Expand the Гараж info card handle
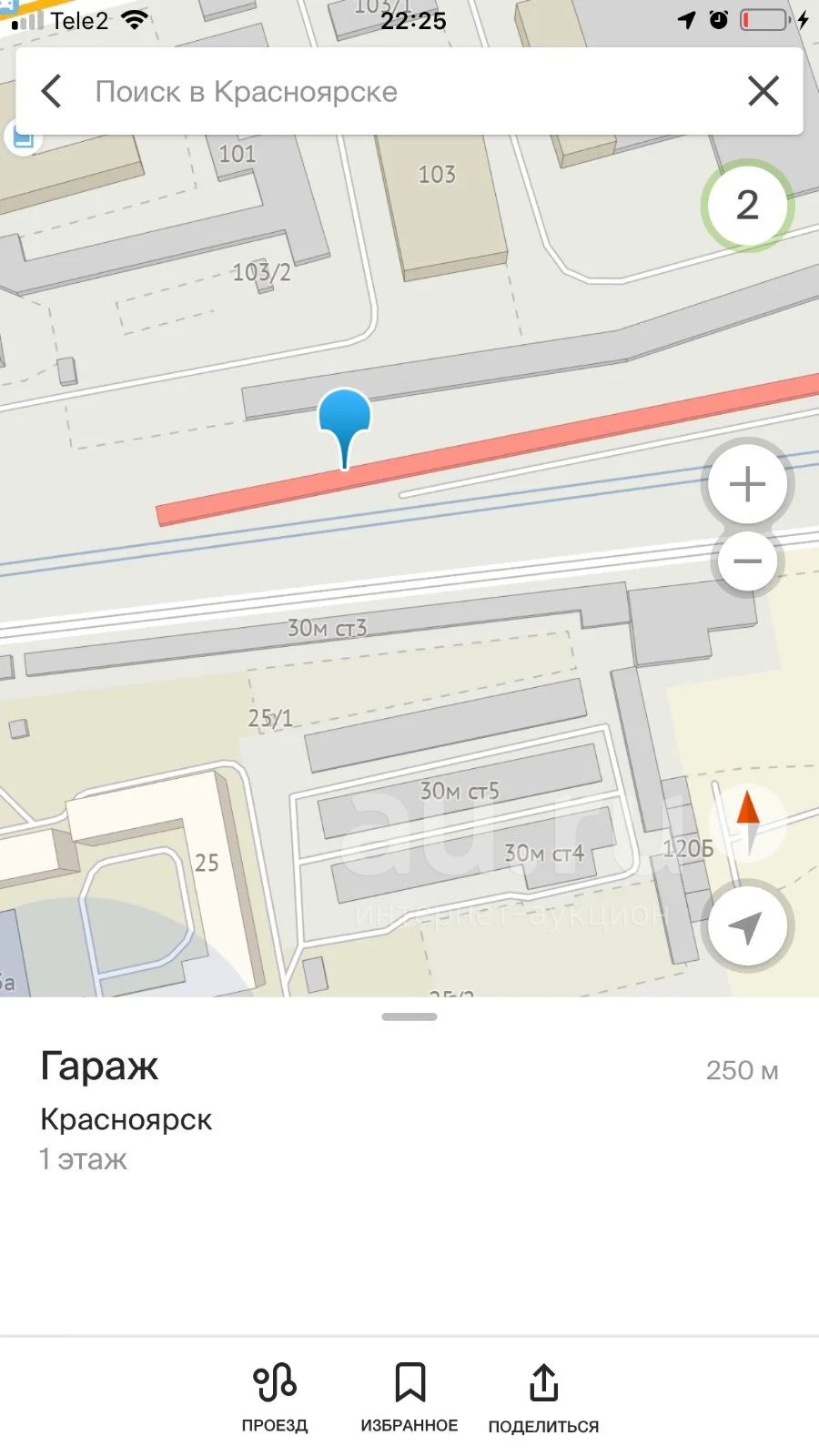Viewport: 819px width, 1456px height. (409, 1016)
